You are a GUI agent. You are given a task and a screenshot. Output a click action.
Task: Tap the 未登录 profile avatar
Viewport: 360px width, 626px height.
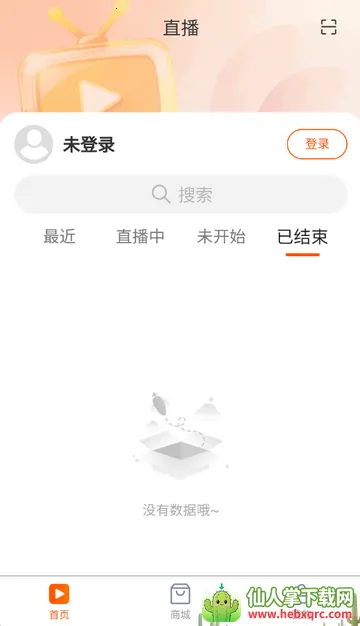[34, 144]
